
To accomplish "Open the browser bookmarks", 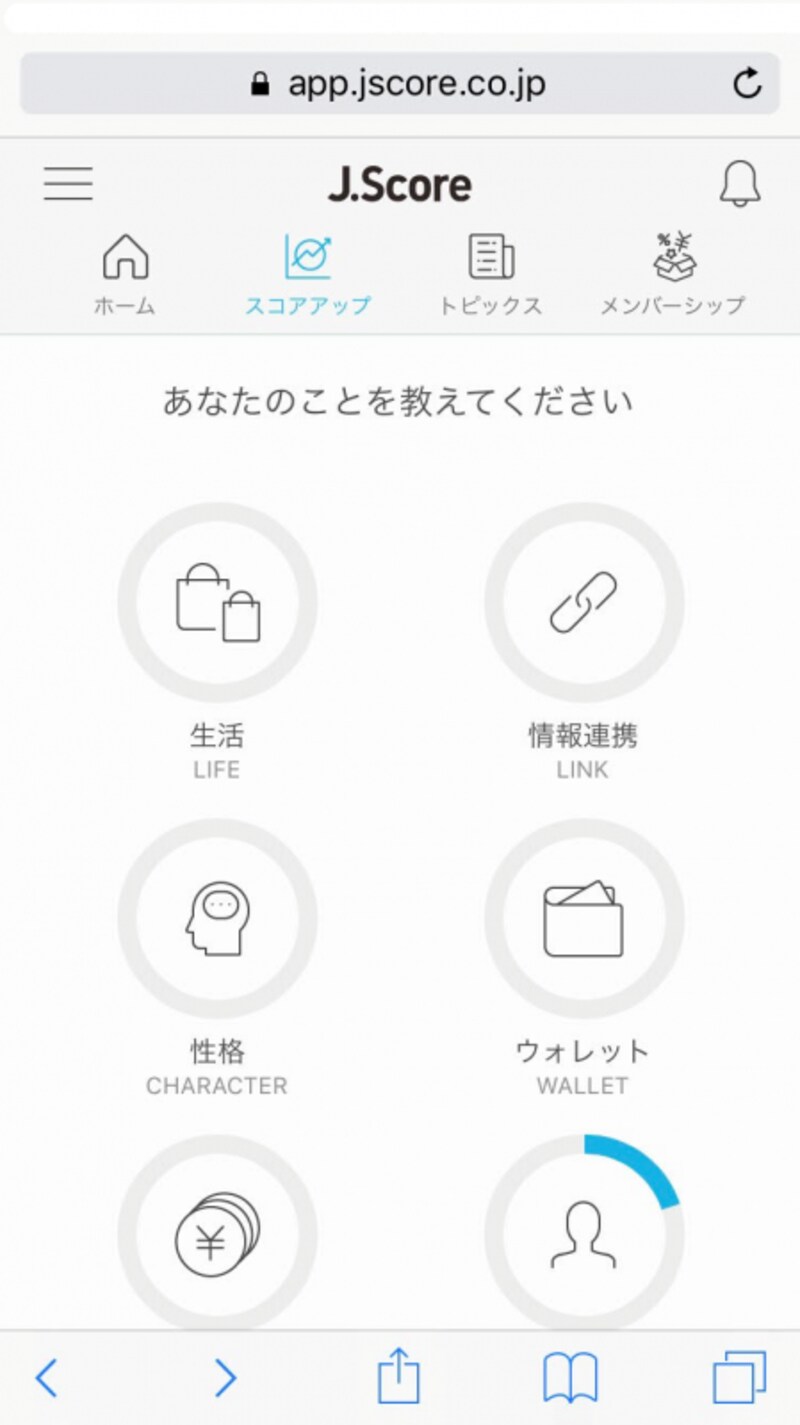I will coord(570,1378).
